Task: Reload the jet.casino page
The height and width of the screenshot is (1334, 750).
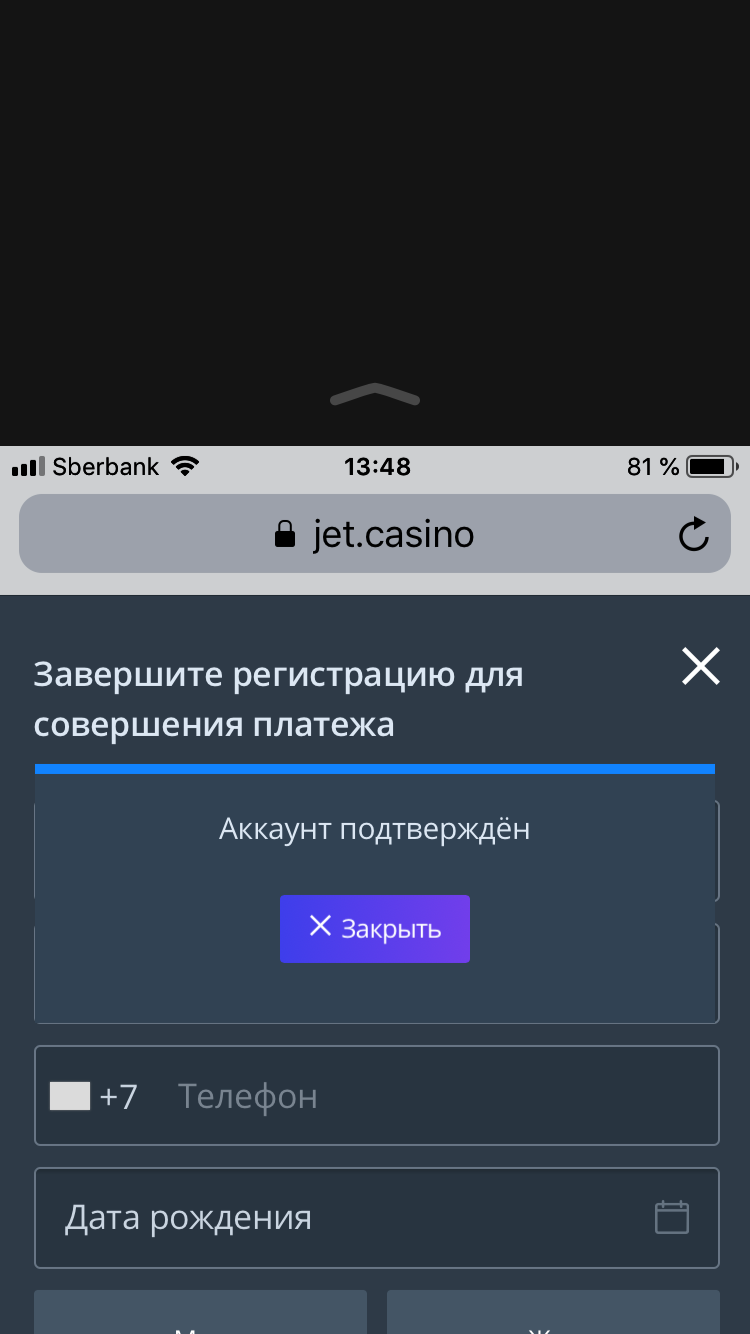Action: [693, 535]
